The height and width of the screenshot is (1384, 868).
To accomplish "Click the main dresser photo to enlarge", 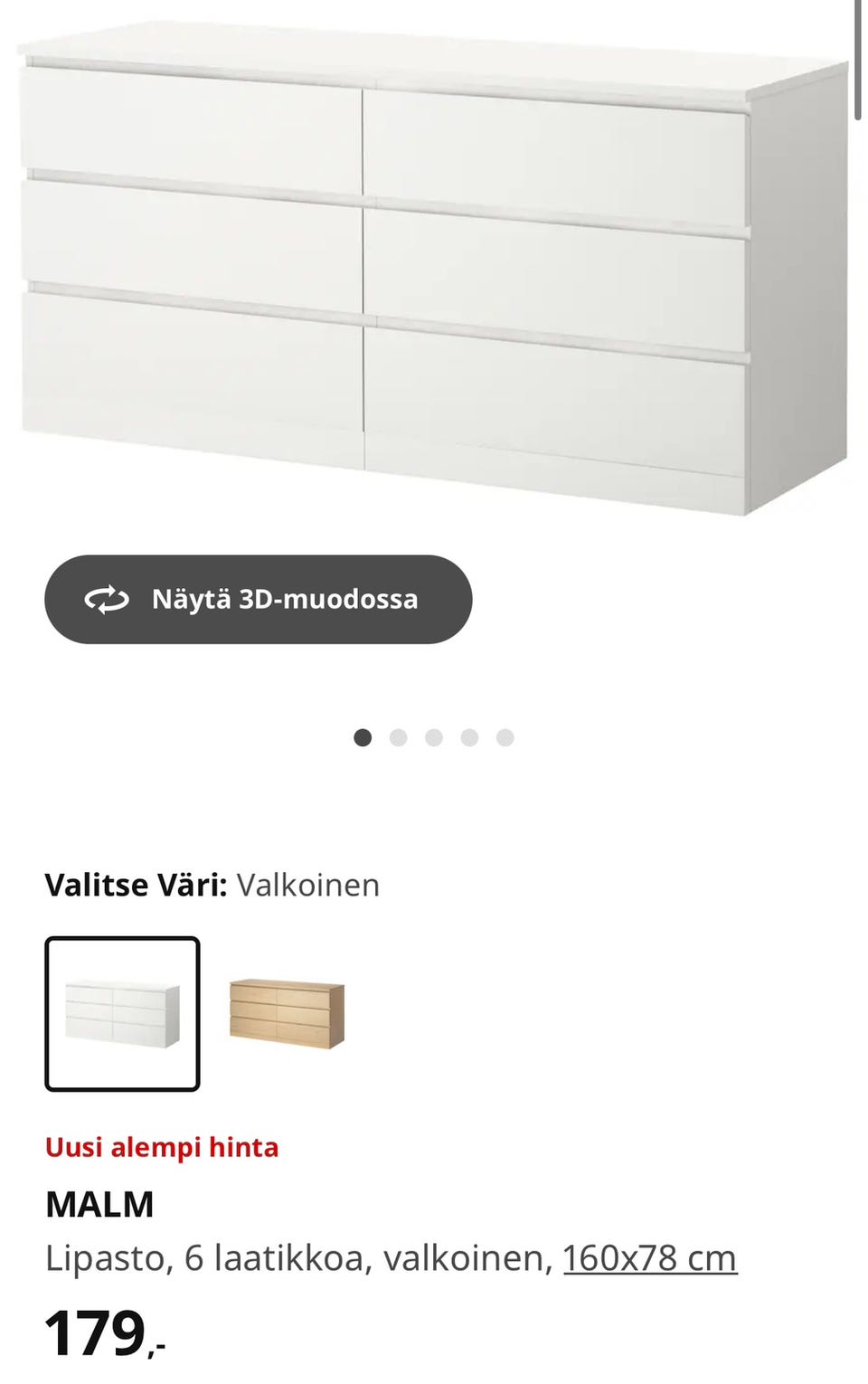I will [425, 271].
